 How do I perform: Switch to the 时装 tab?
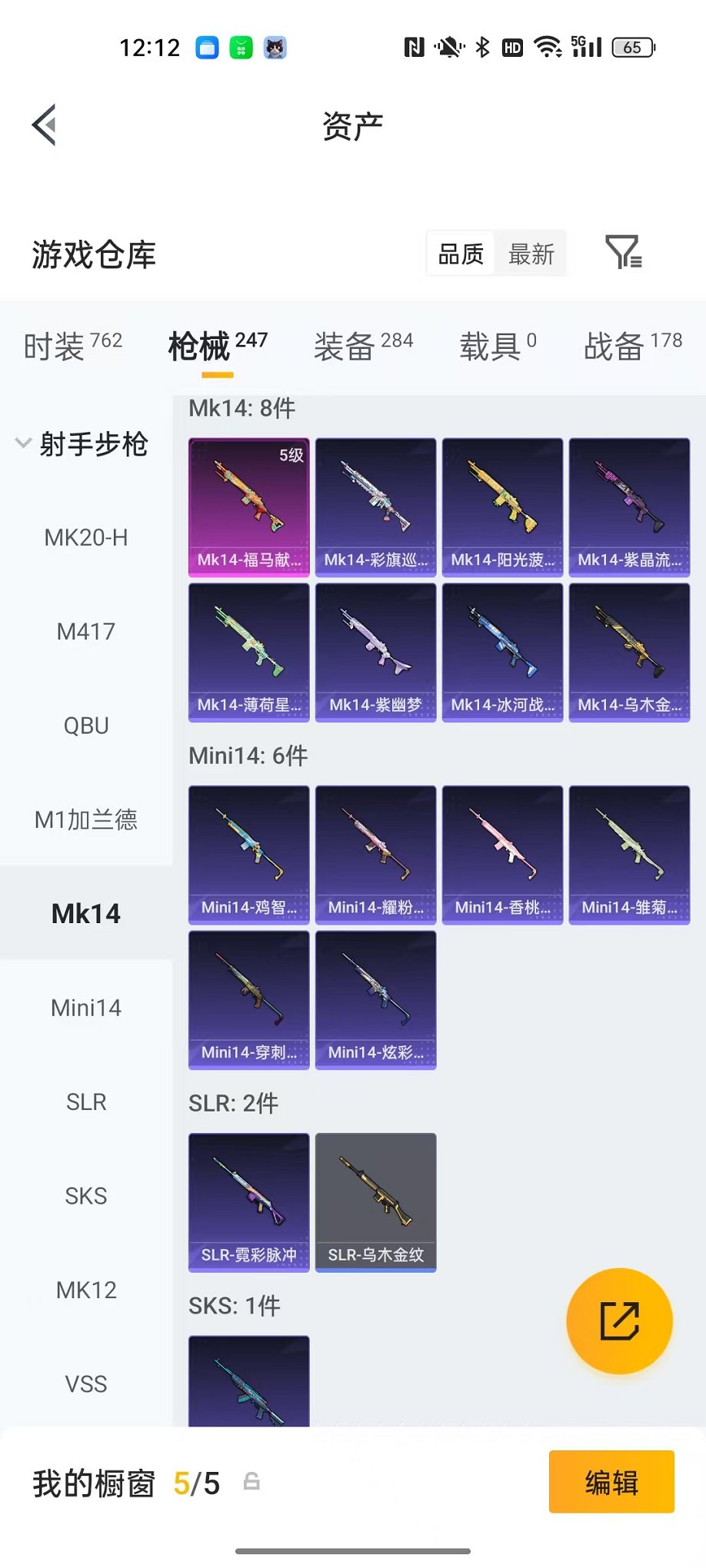[73, 346]
